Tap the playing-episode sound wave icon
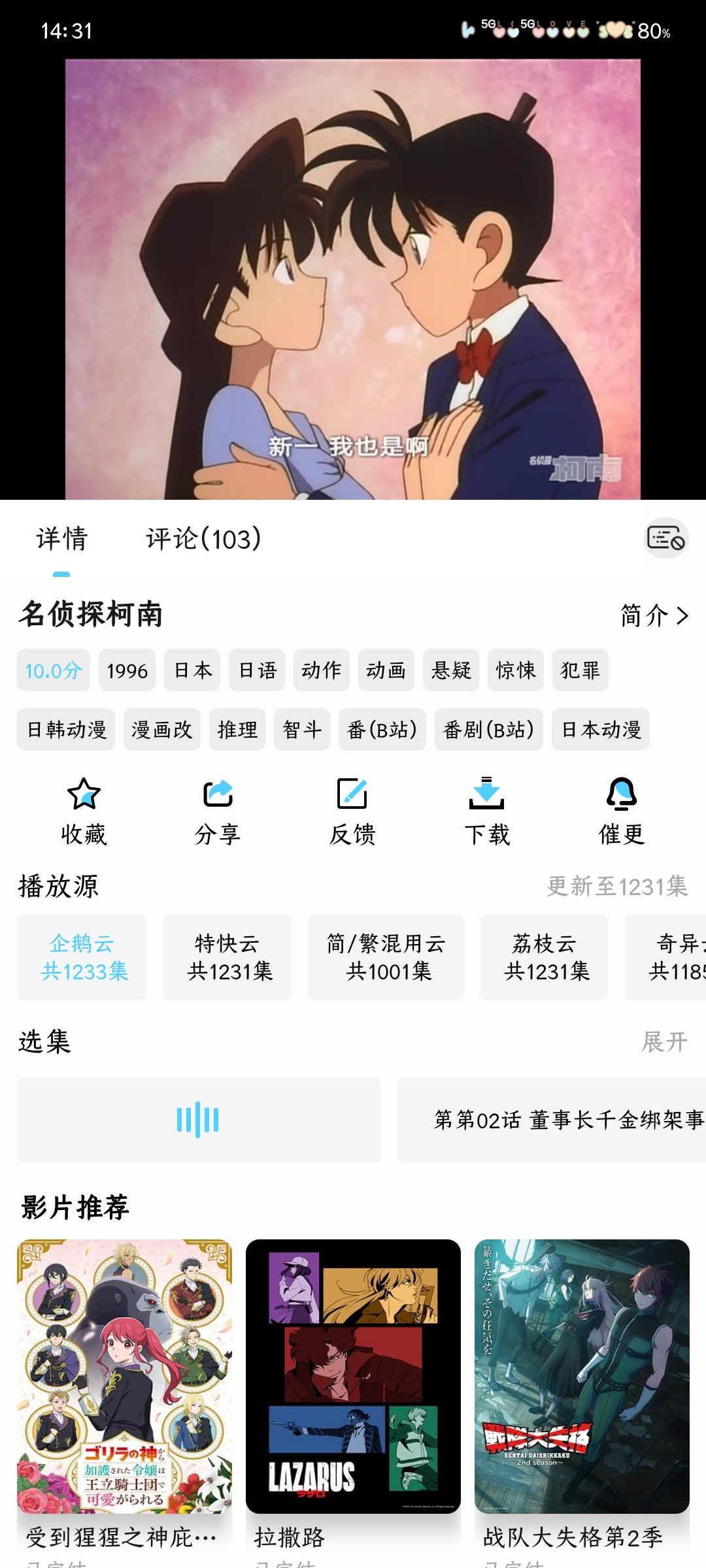Viewport: 706px width, 1568px height. (x=197, y=1120)
